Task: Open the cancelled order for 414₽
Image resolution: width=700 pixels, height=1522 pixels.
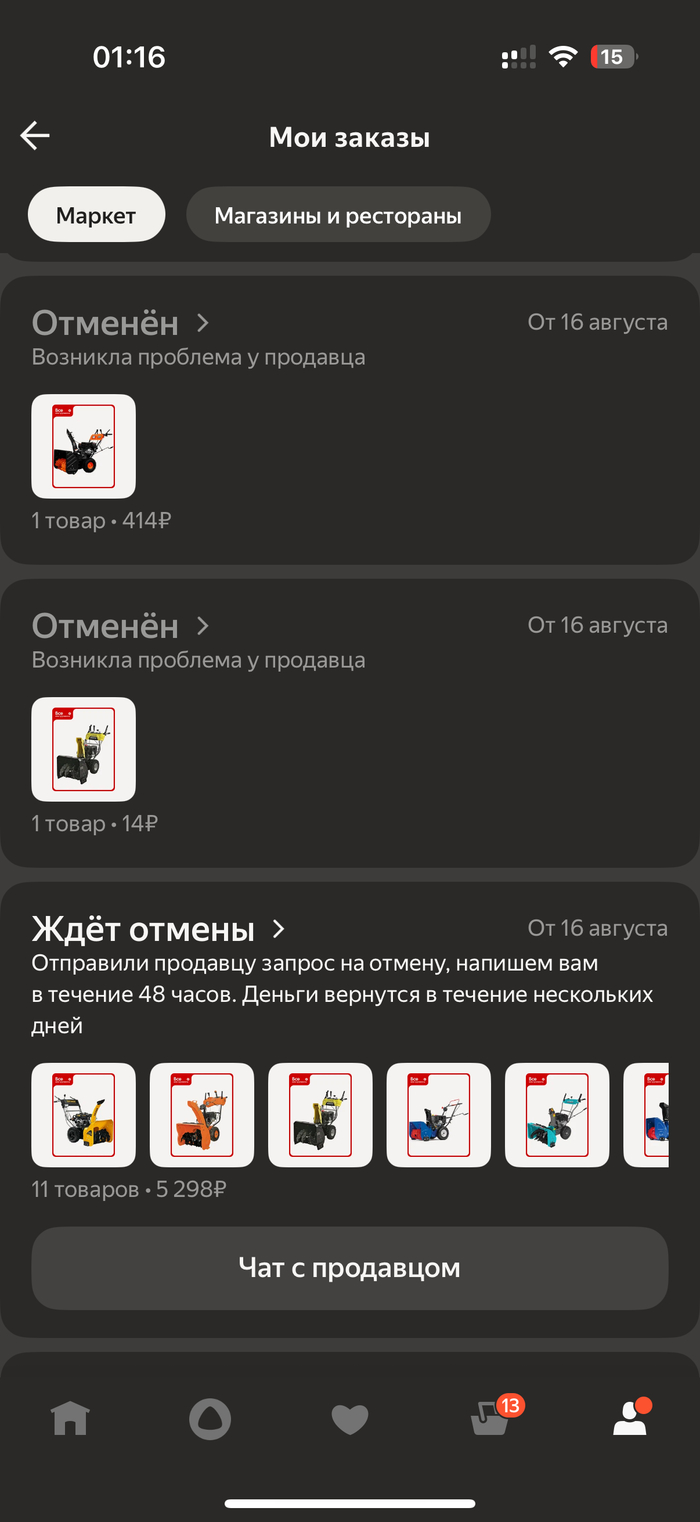Action: (120, 323)
